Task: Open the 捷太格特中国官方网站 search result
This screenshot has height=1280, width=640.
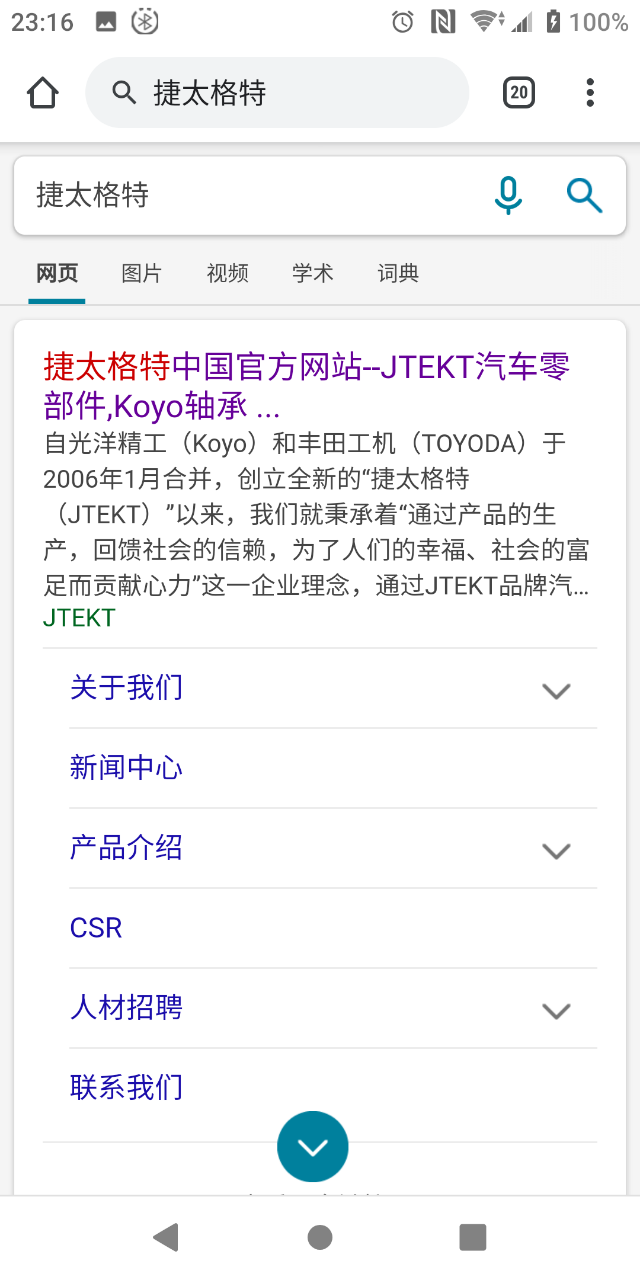Action: pyautogui.click(x=306, y=386)
